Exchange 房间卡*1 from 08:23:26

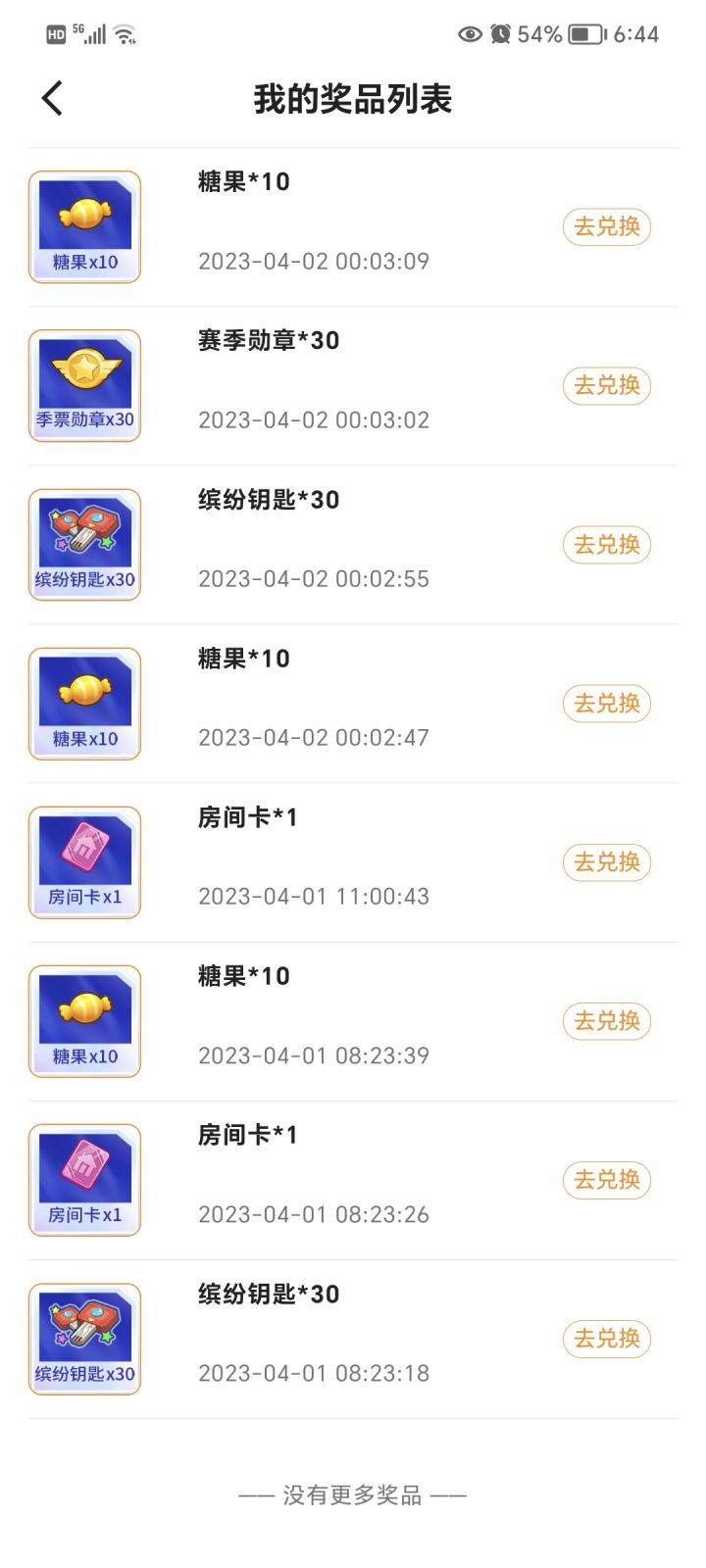click(606, 1180)
